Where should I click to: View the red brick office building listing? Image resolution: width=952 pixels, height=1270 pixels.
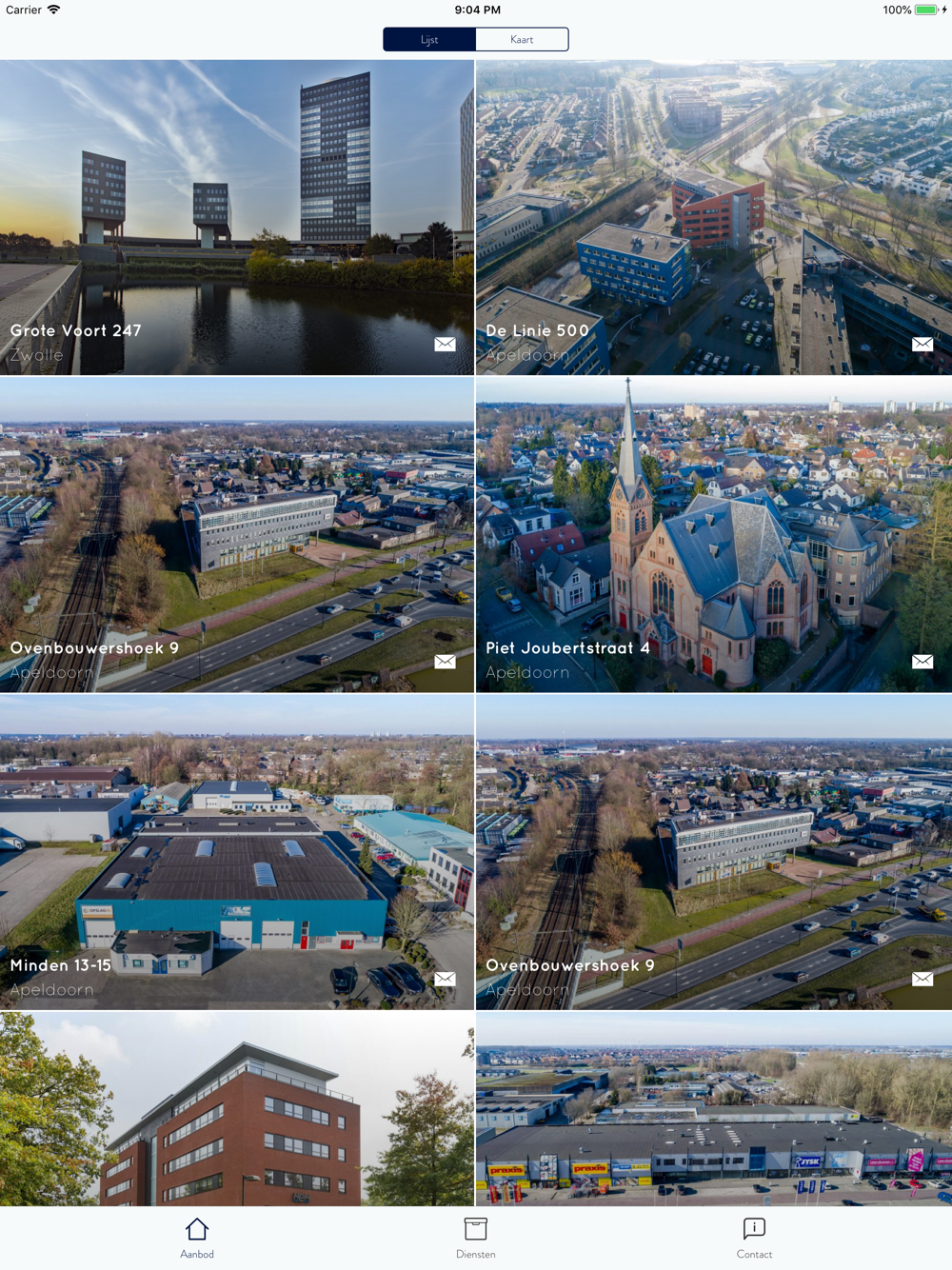coord(237,1109)
